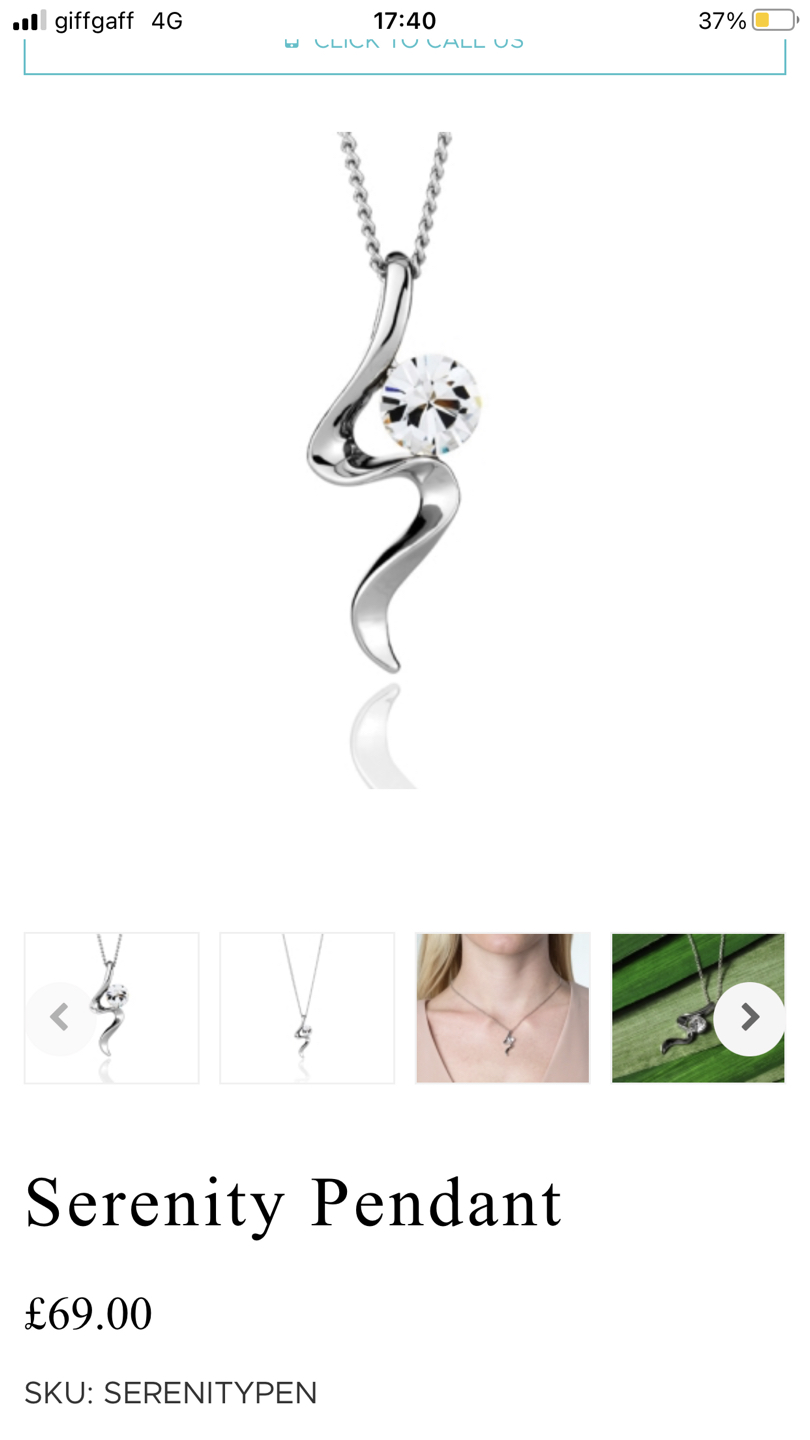Select the thumbnail of the woman wearing the pendant

[502, 1008]
